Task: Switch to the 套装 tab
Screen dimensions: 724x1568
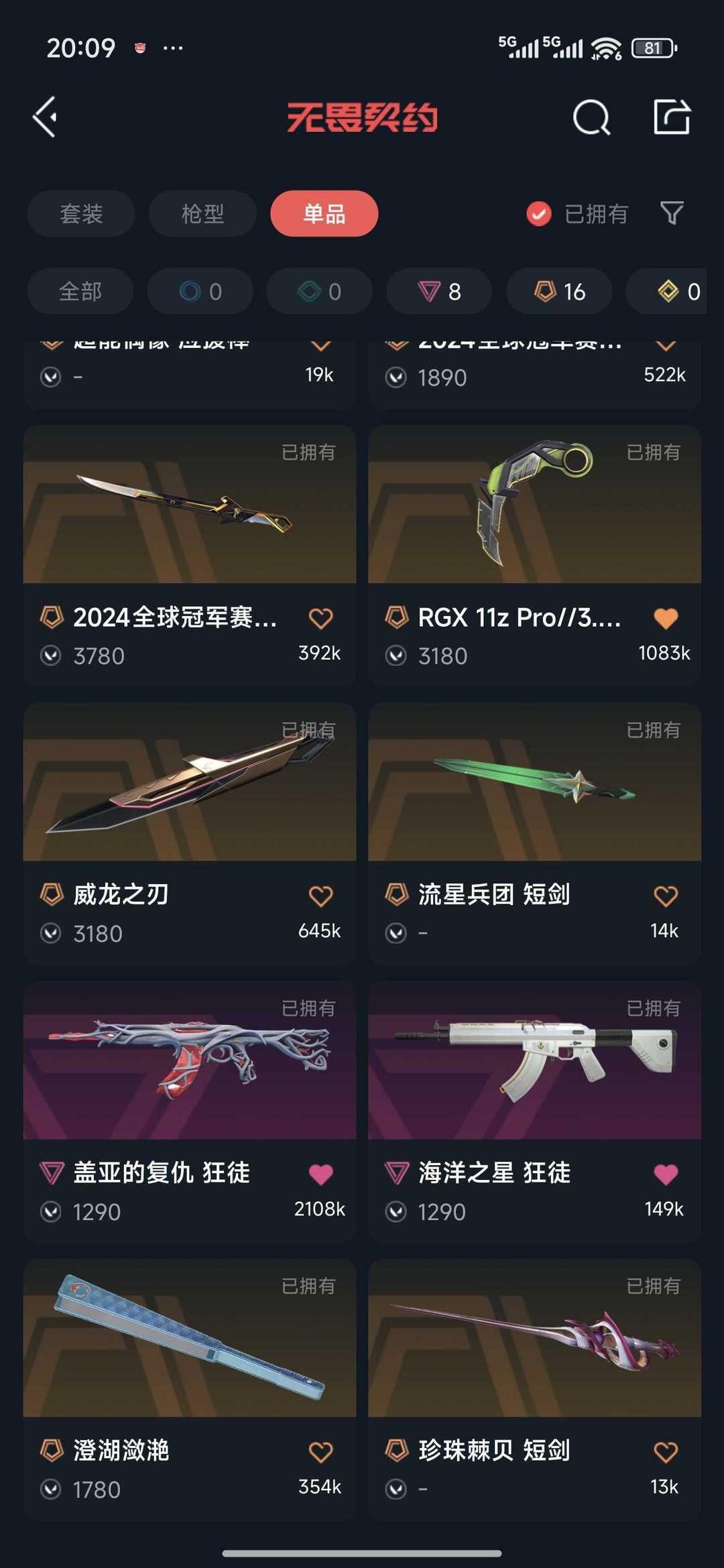Action: point(81,214)
